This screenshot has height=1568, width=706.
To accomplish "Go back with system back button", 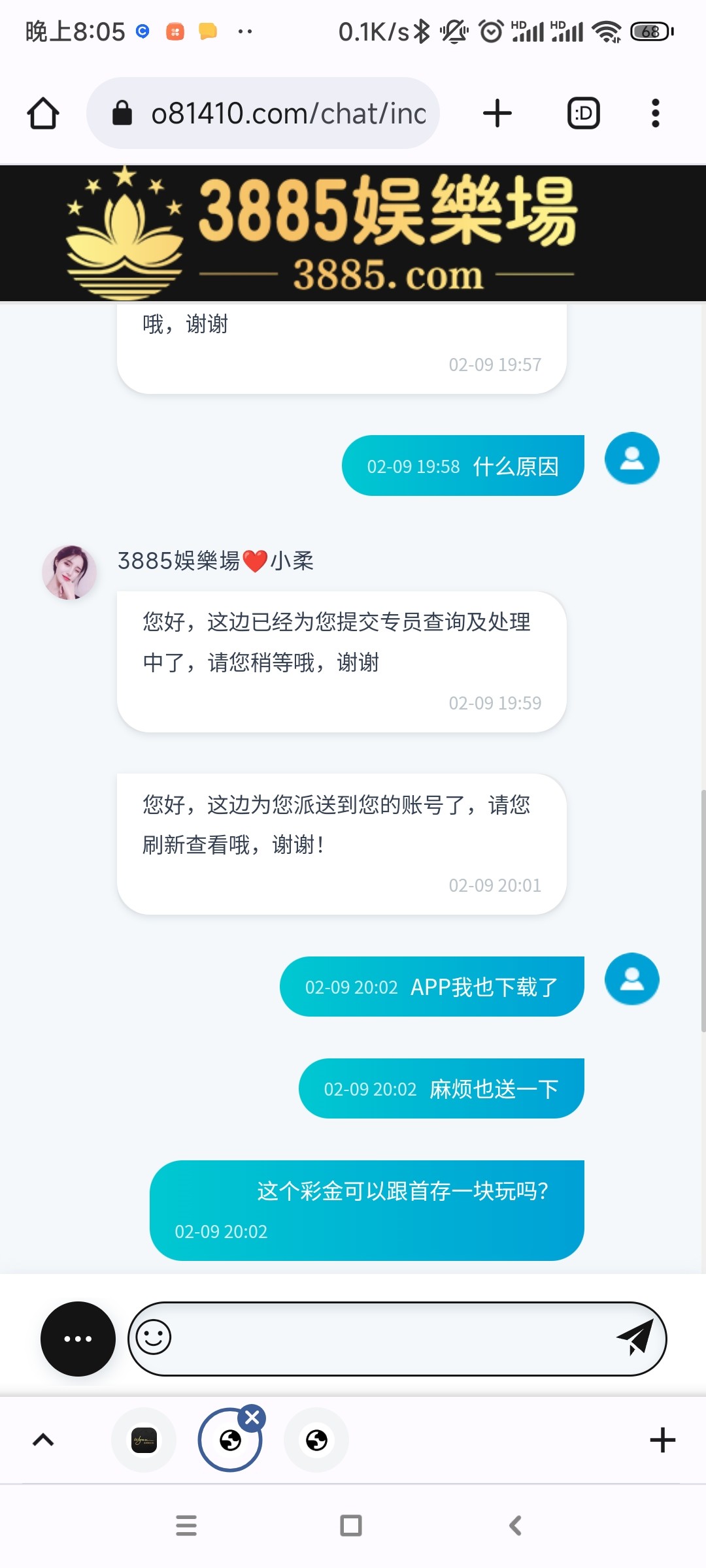I will click(x=515, y=1526).
